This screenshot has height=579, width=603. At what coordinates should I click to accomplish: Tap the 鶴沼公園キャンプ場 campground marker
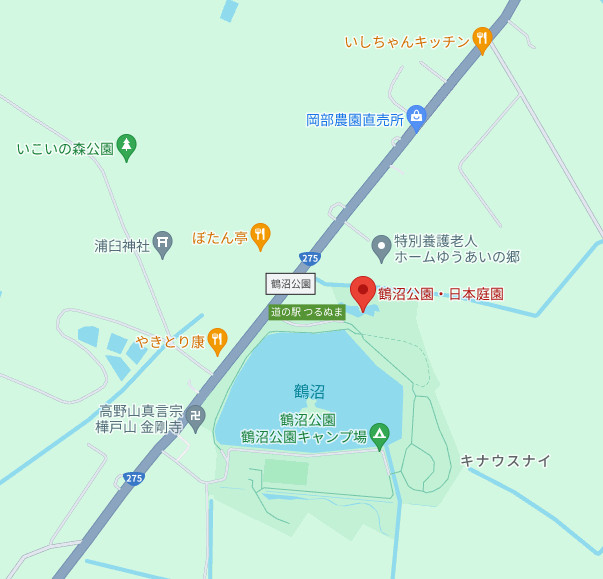pos(379,435)
